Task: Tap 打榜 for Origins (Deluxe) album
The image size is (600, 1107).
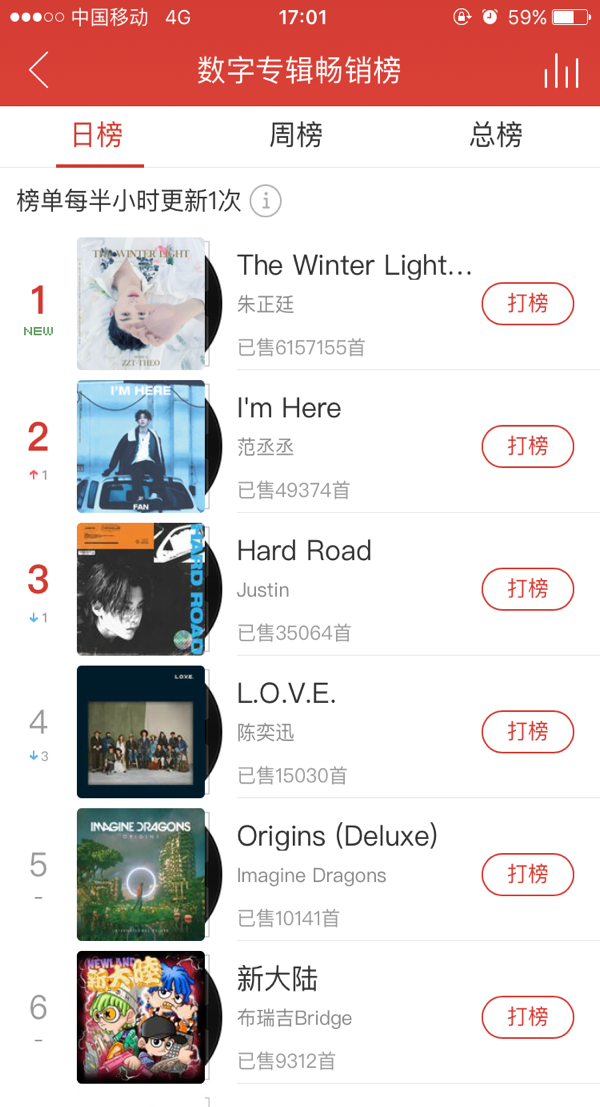Action: click(527, 875)
